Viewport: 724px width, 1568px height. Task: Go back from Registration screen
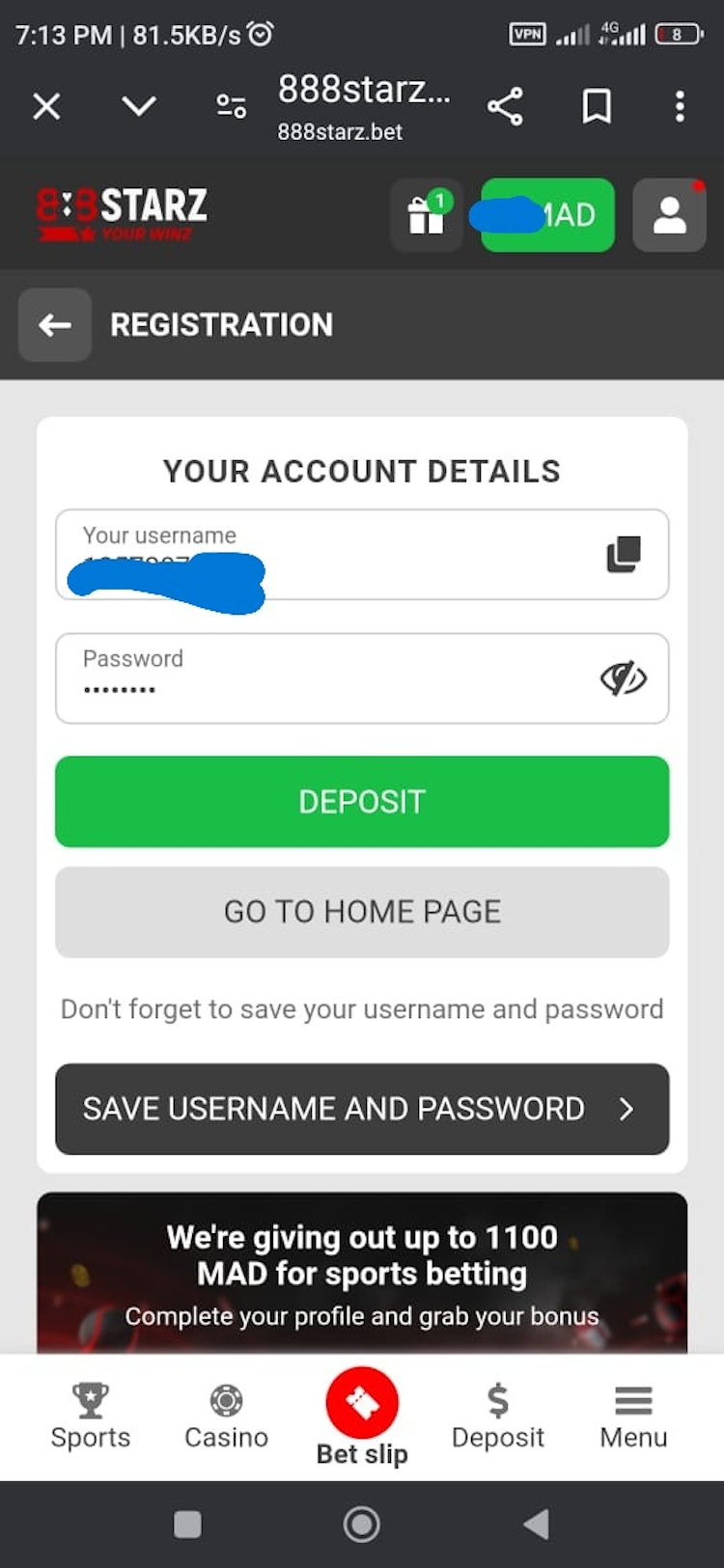tap(55, 325)
